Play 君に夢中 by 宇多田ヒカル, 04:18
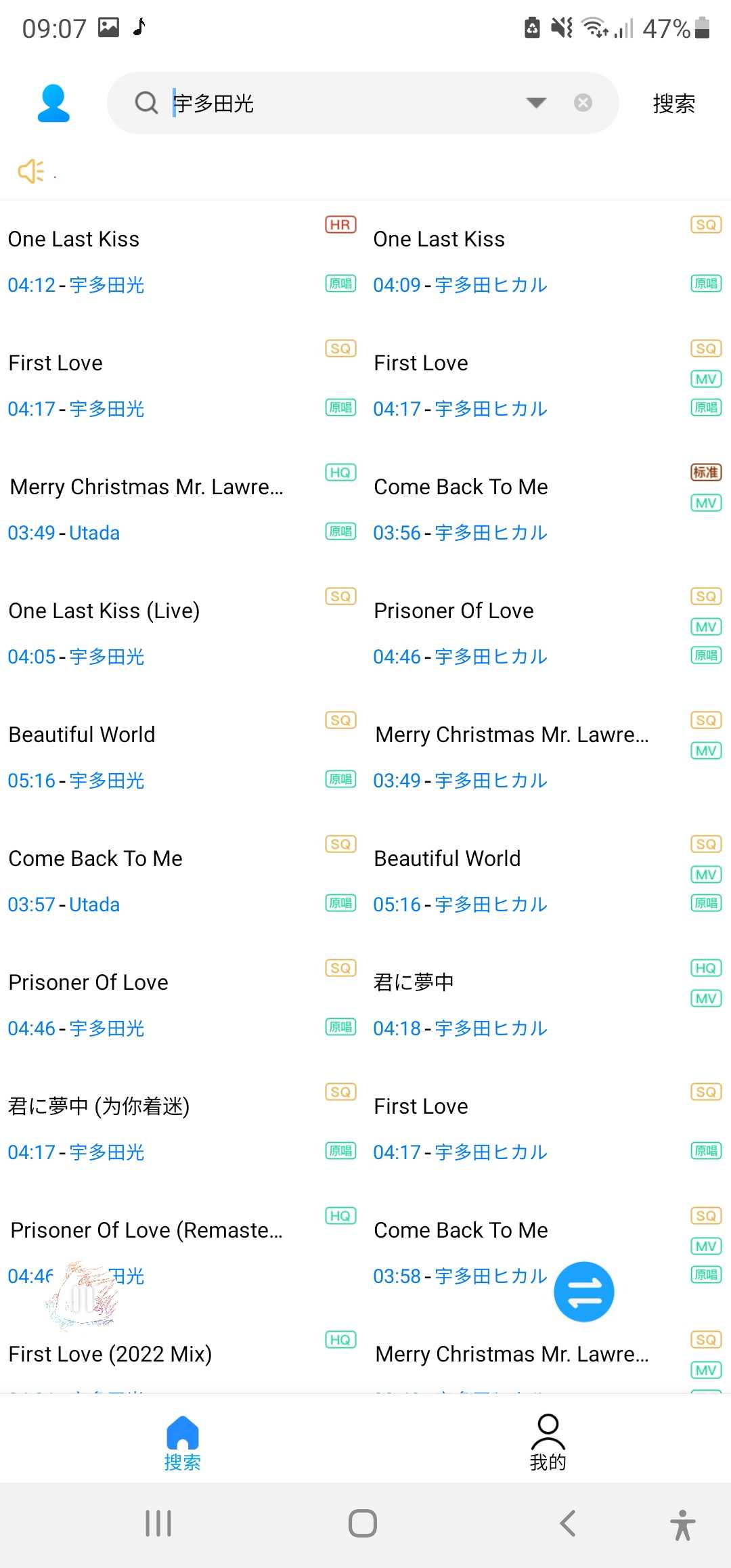 click(x=548, y=1005)
